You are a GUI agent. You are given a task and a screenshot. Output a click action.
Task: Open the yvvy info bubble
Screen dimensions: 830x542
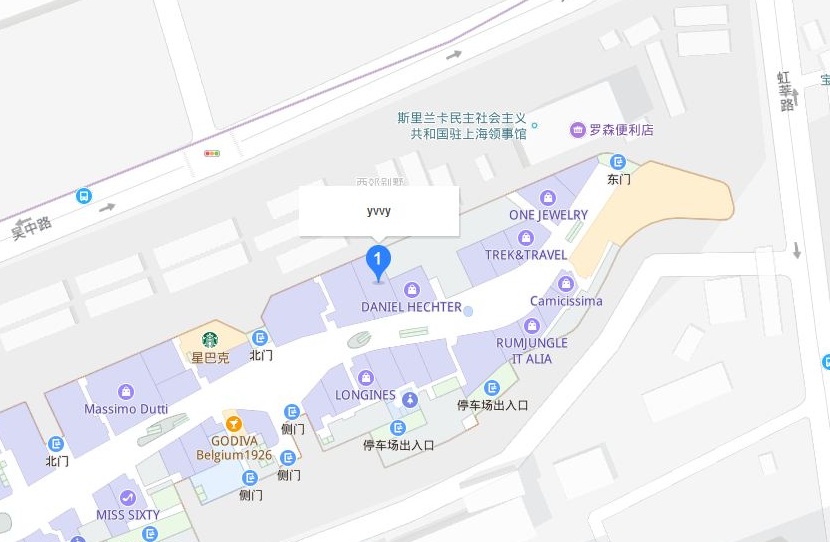pos(379,211)
